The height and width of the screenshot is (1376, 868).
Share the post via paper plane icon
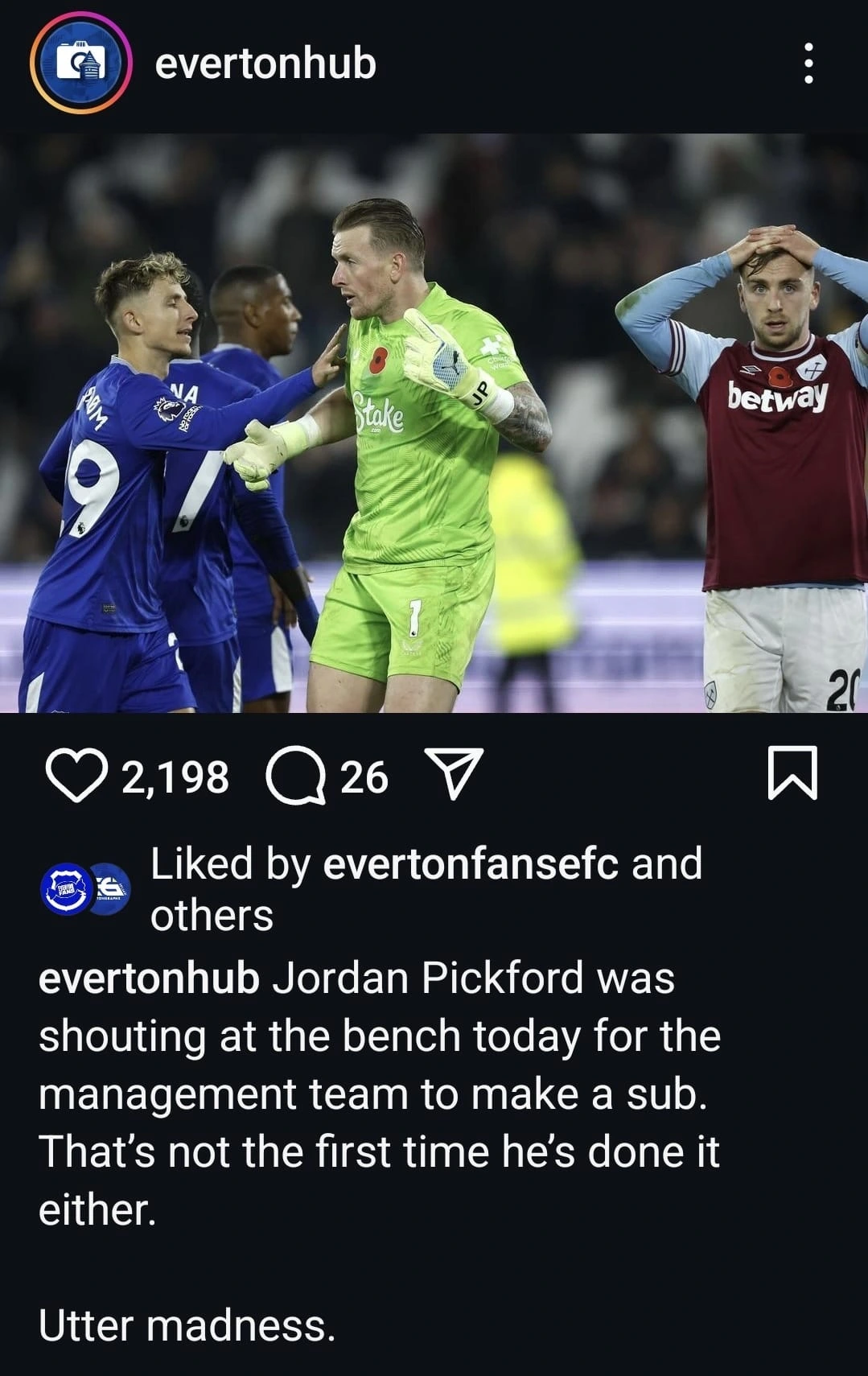pyautogui.click(x=453, y=773)
